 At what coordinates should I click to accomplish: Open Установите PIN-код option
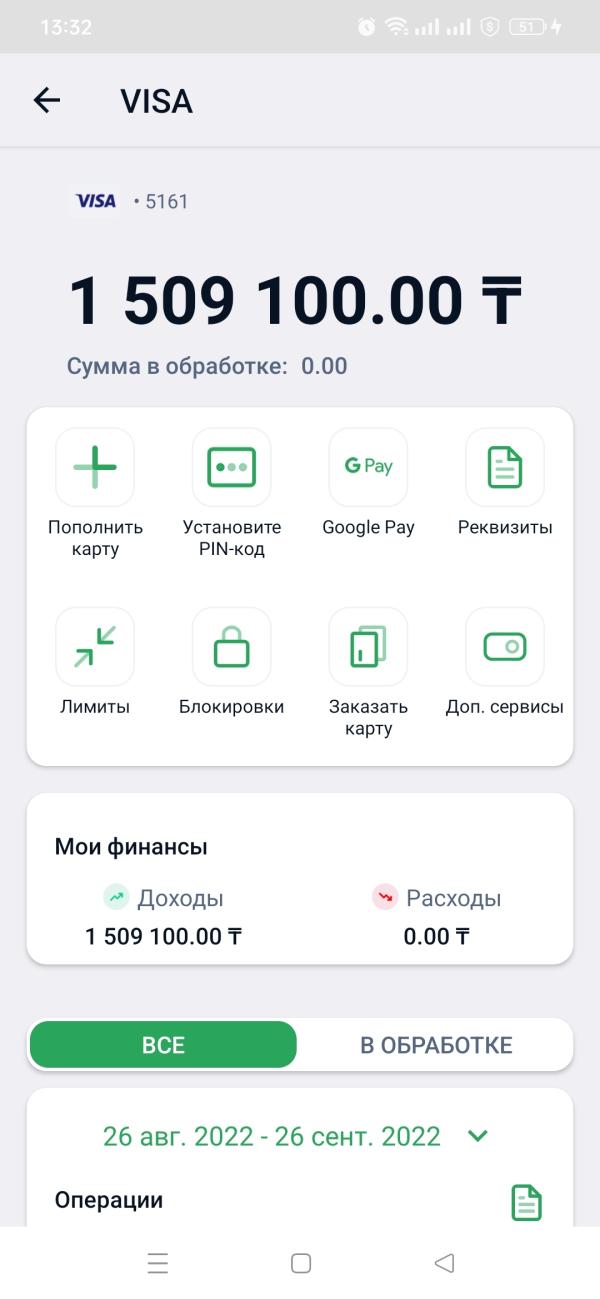(x=232, y=494)
